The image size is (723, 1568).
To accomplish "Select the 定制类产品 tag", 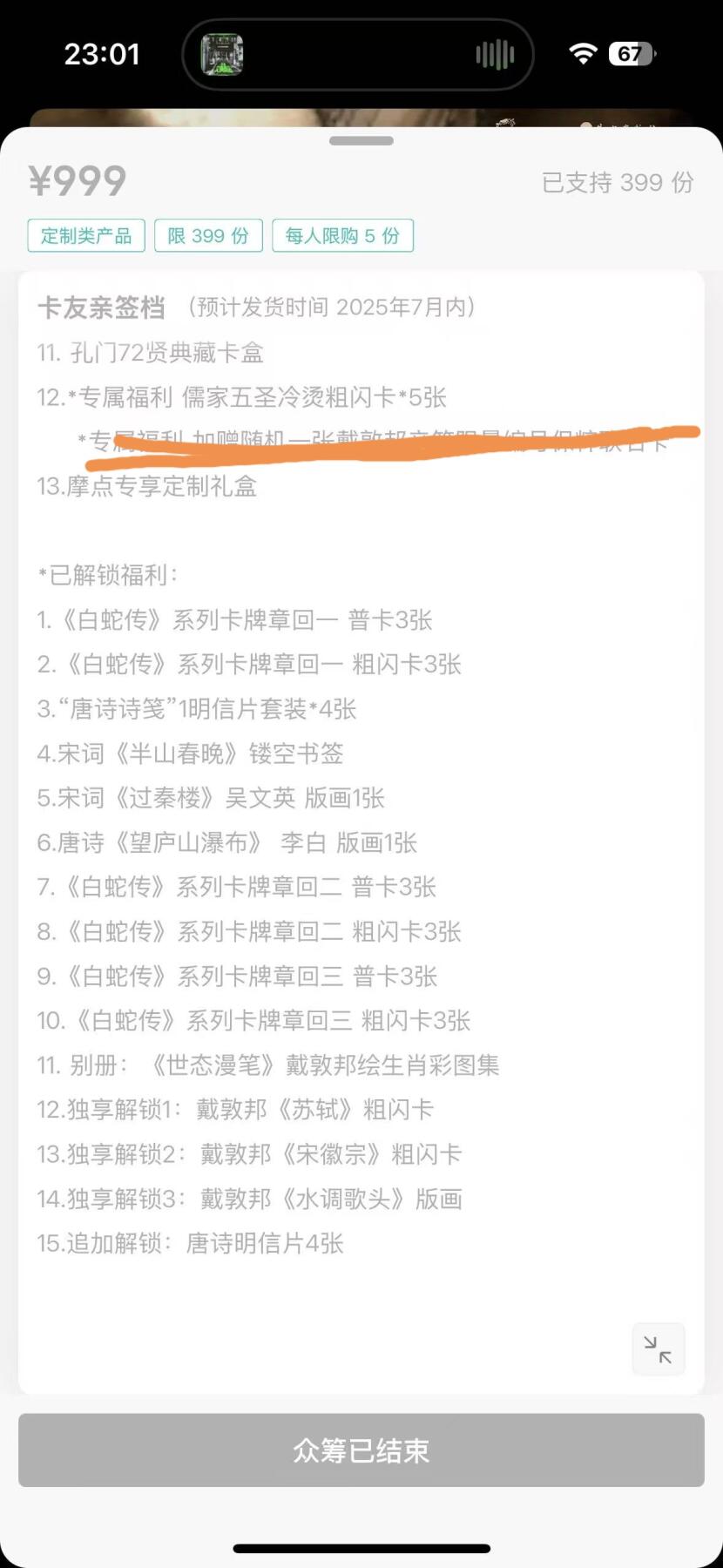I will pos(85,235).
